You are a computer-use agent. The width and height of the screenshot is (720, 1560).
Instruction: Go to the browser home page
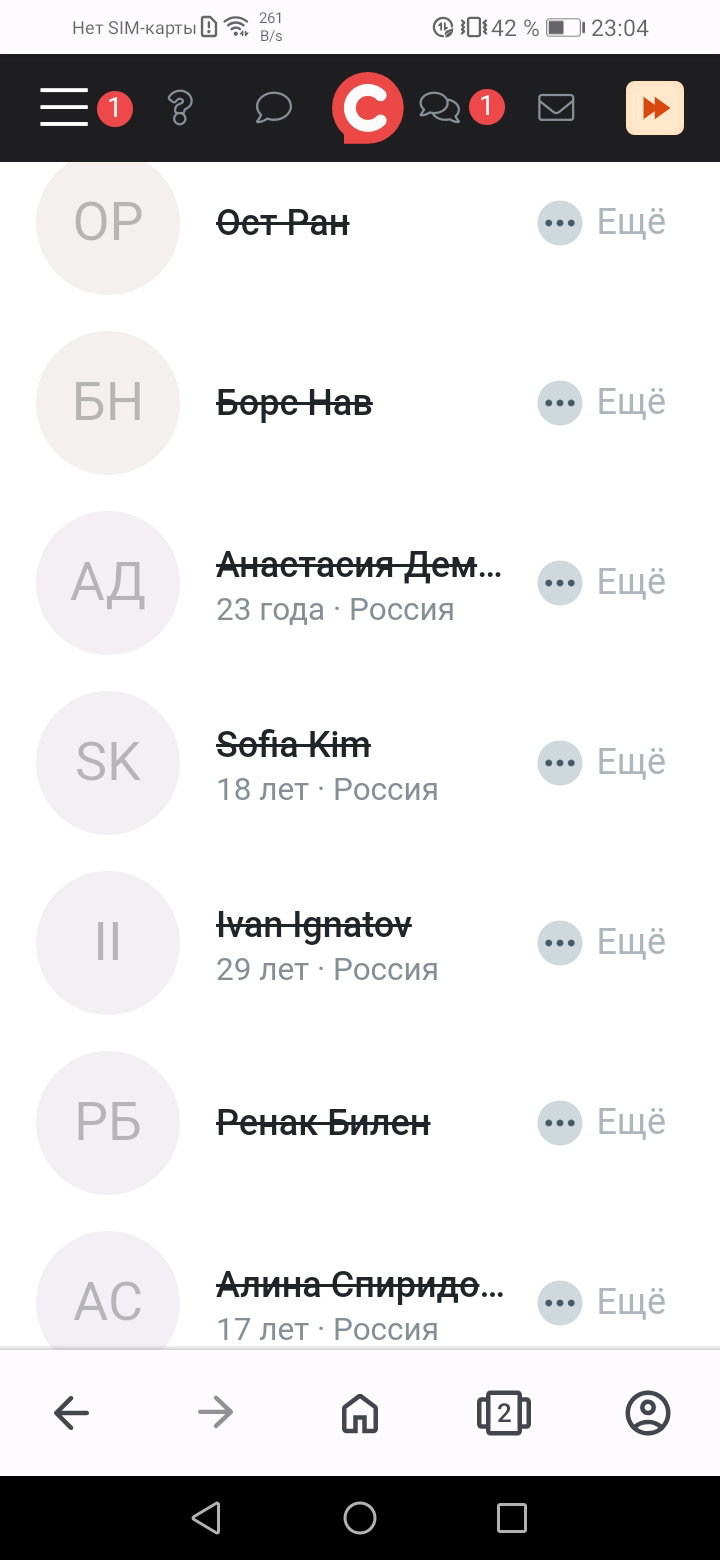pos(360,1412)
